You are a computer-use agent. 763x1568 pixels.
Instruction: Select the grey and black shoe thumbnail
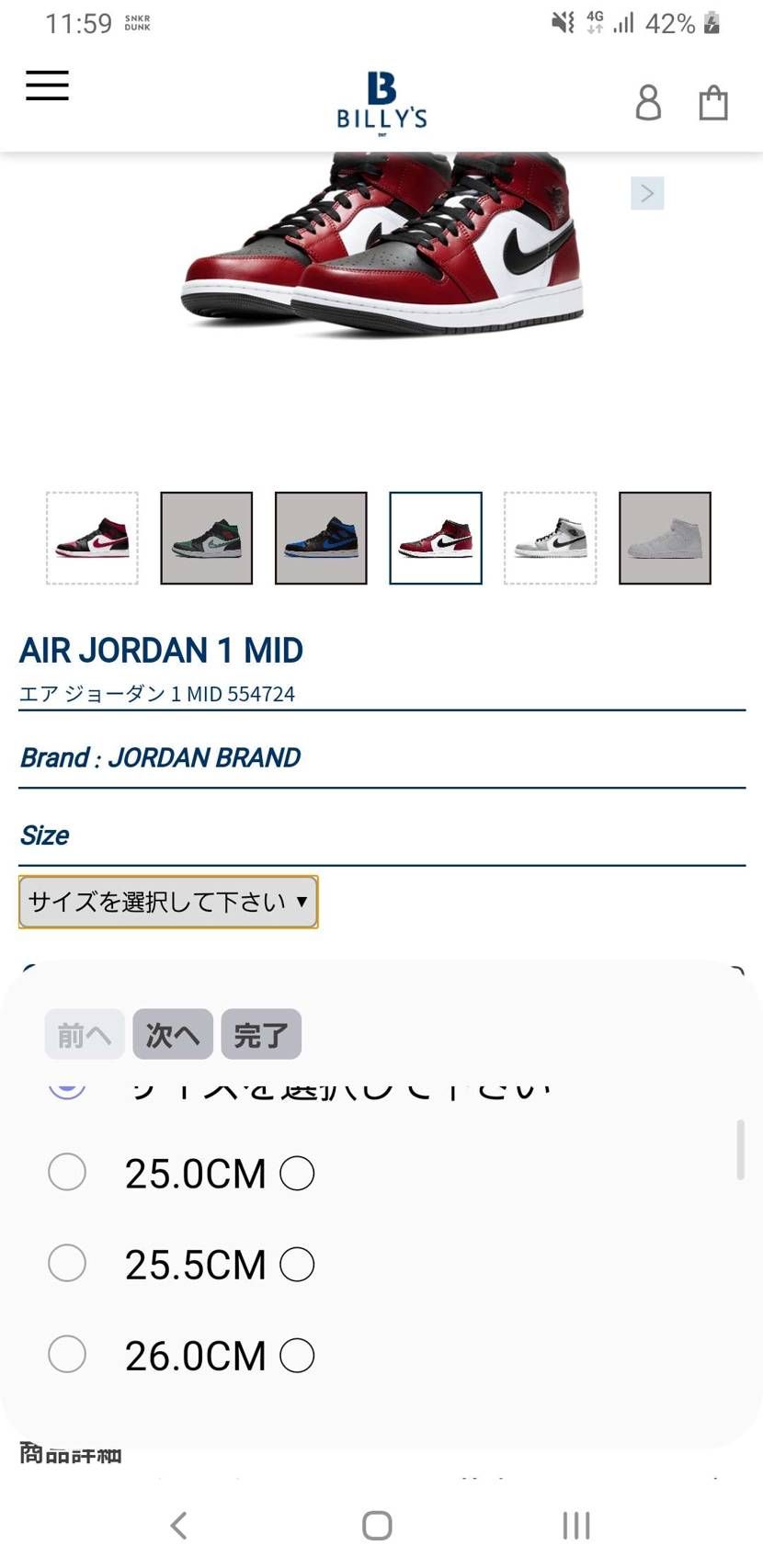coord(550,538)
